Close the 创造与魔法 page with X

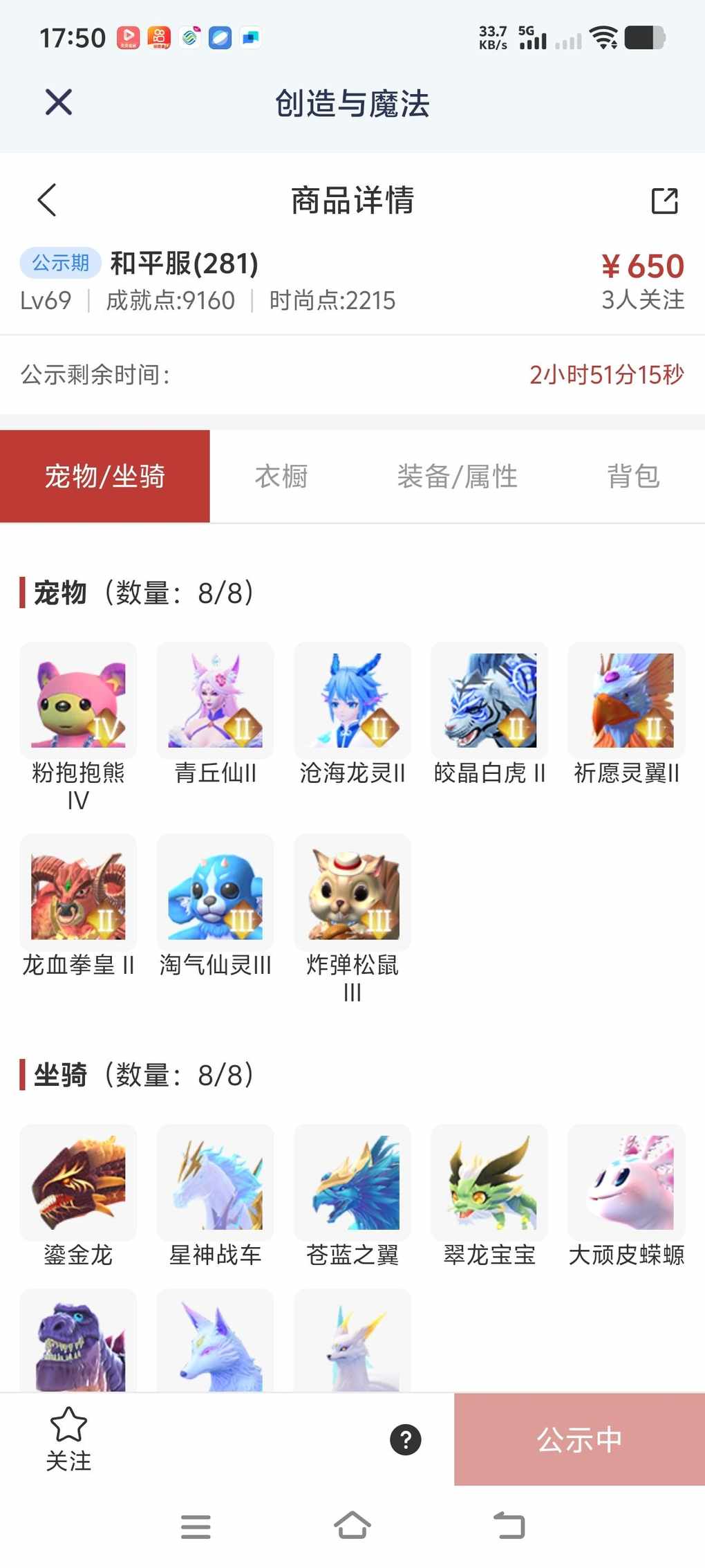coord(59,102)
